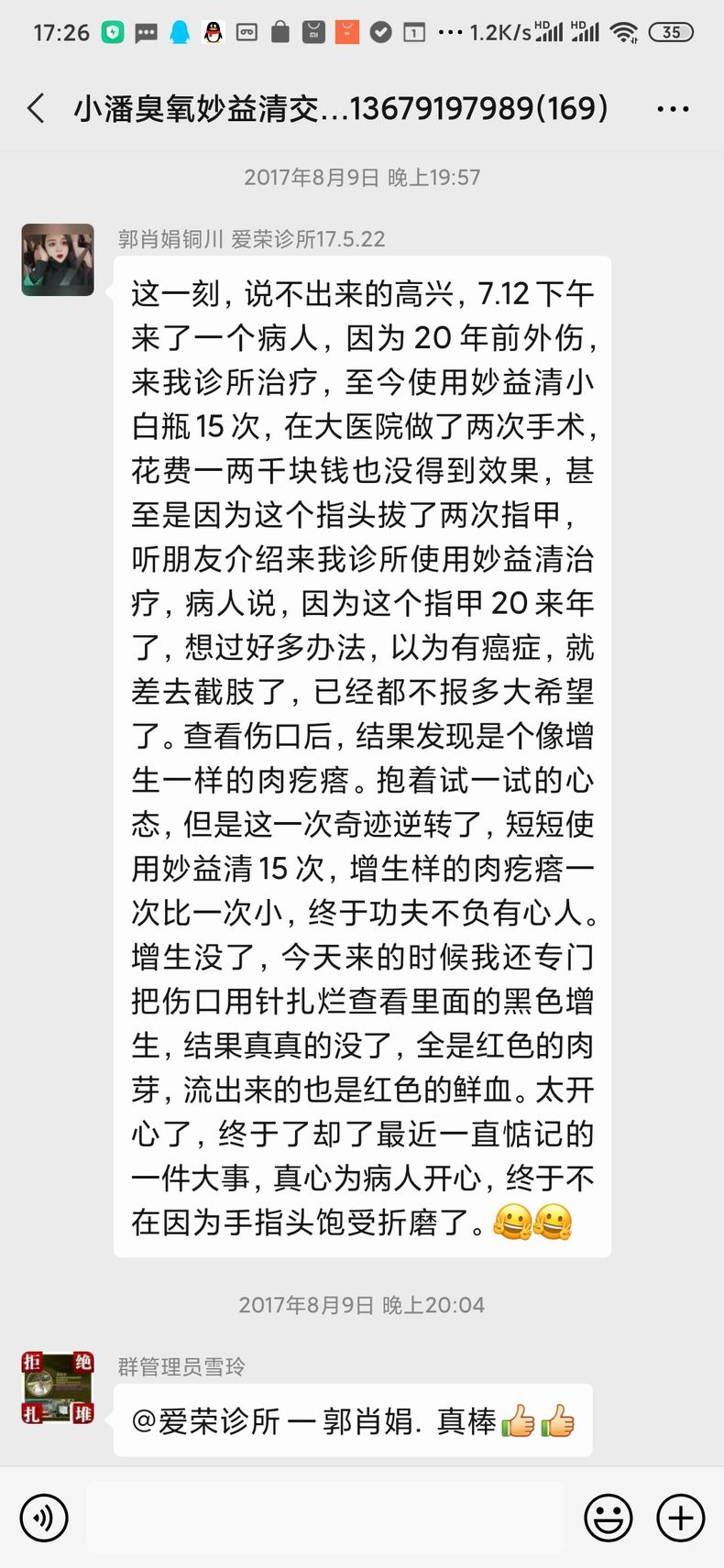Screen dimensions: 724x1568
Task: Go back from the group chat
Action: click(x=36, y=108)
